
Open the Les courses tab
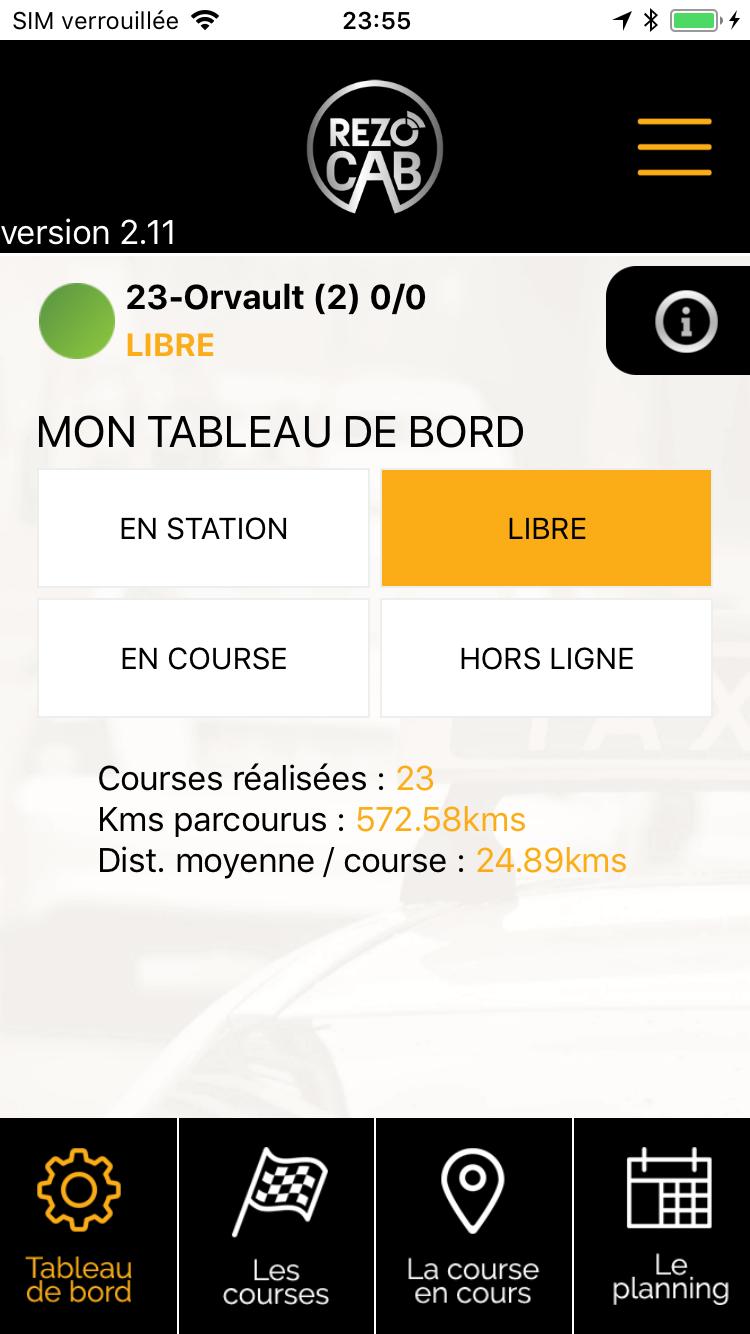point(276,1226)
